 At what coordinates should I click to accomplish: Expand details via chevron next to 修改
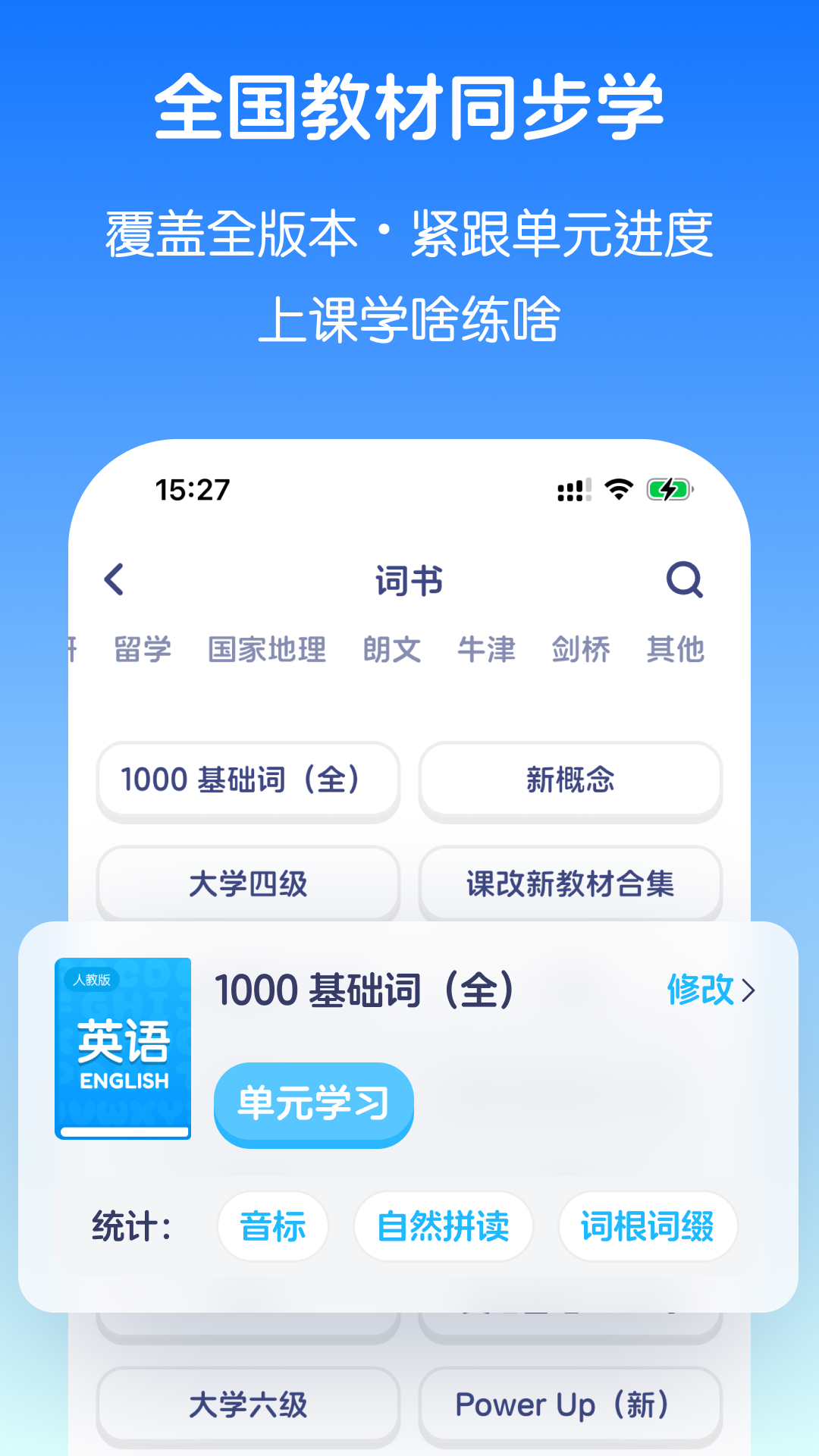coord(749,990)
